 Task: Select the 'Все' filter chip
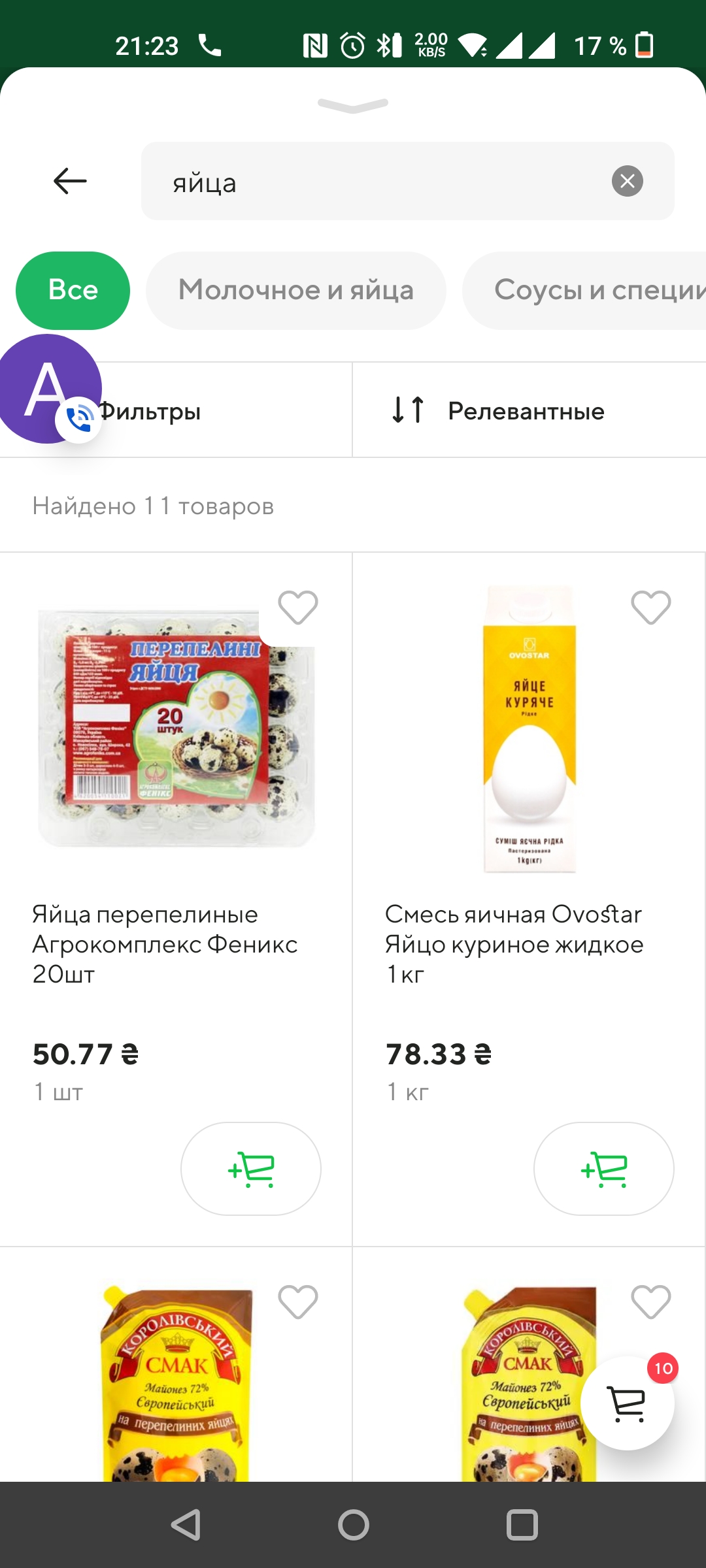(x=73, y=290)
